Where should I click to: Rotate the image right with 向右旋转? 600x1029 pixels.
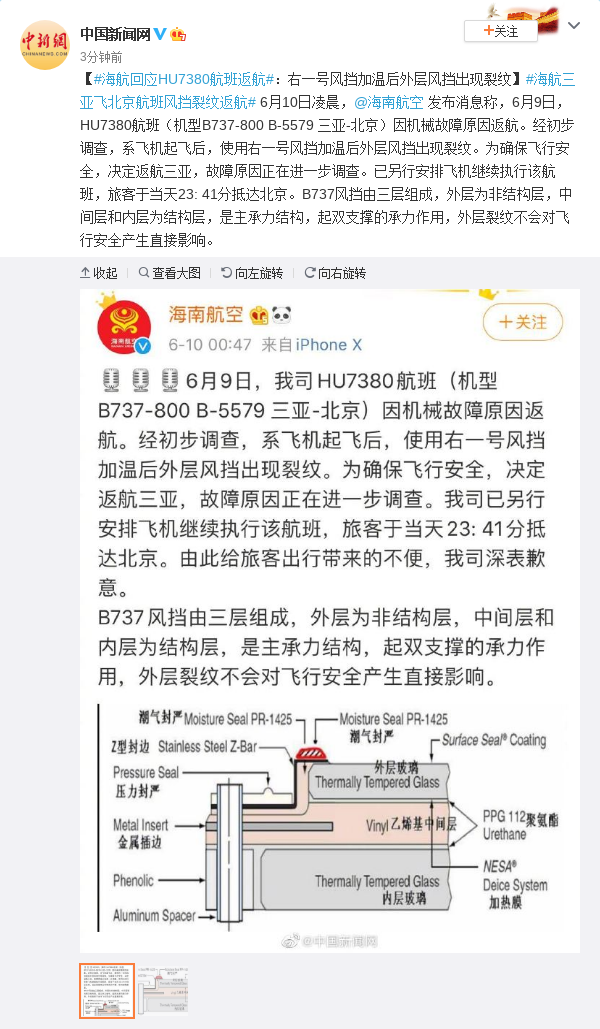[x=335, y=273]
